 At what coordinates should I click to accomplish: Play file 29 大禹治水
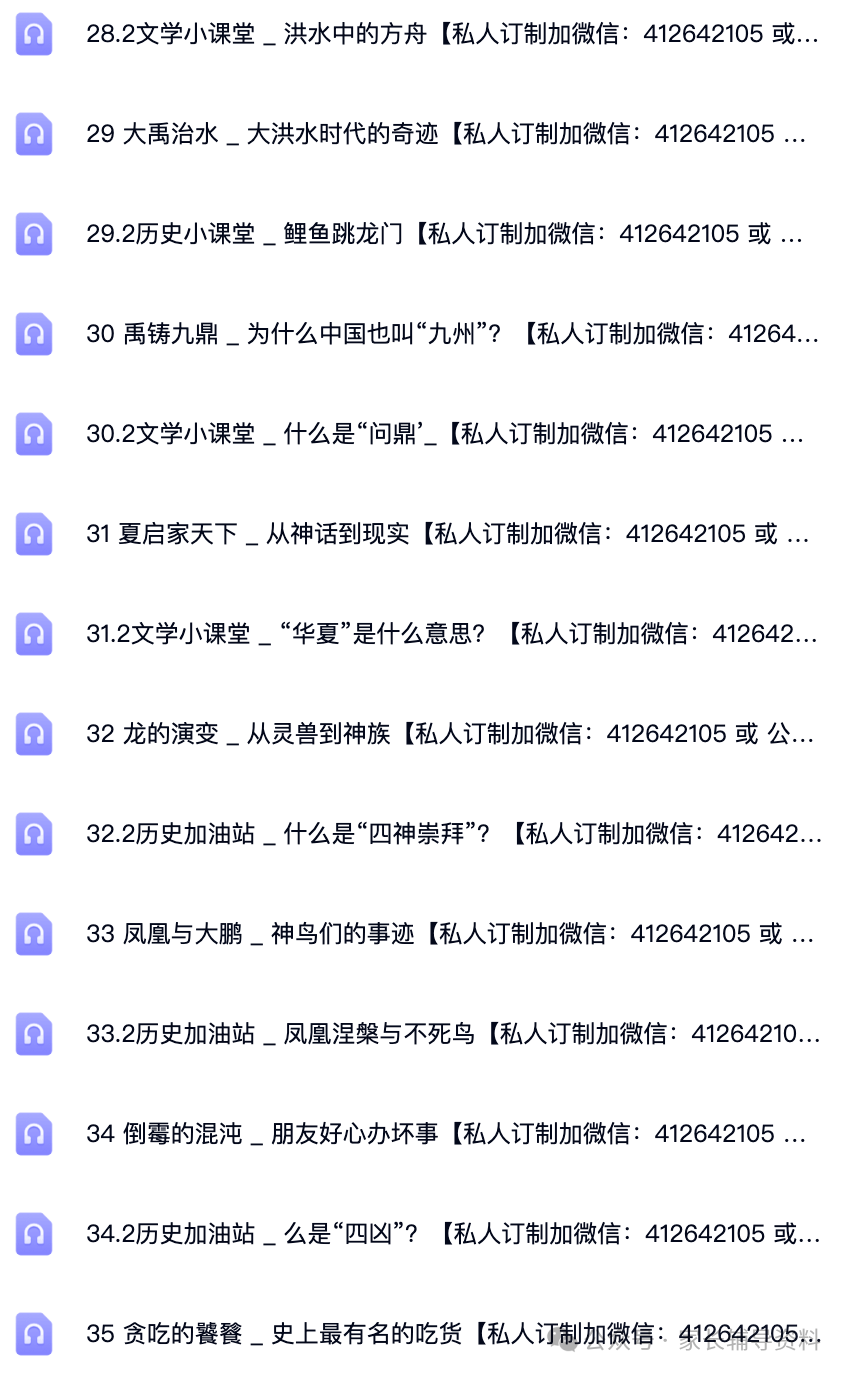(424, 134)
